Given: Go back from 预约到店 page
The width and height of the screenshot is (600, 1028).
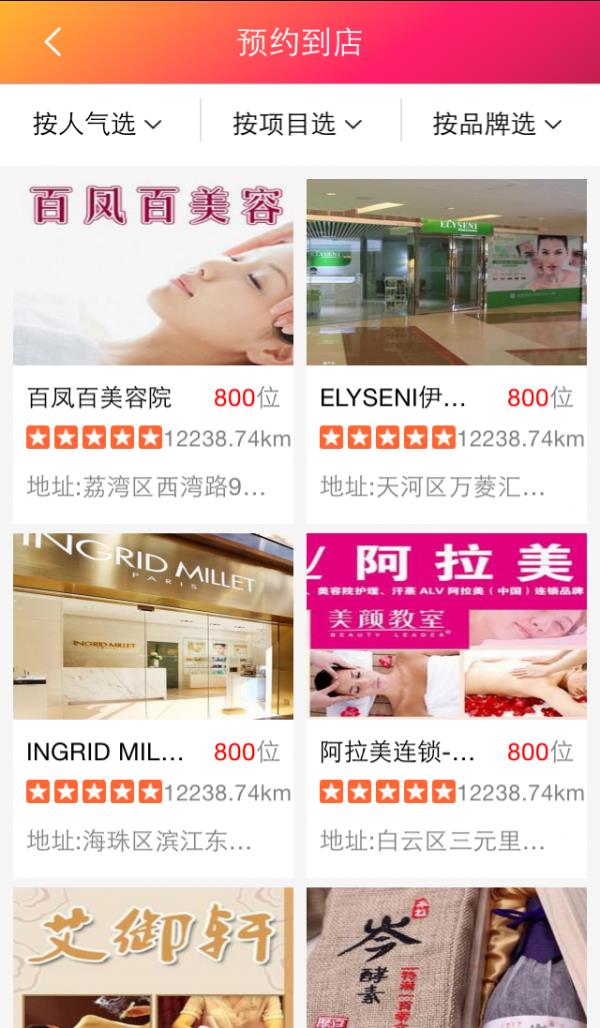Looking at the screenshot, I should [52, 42].
